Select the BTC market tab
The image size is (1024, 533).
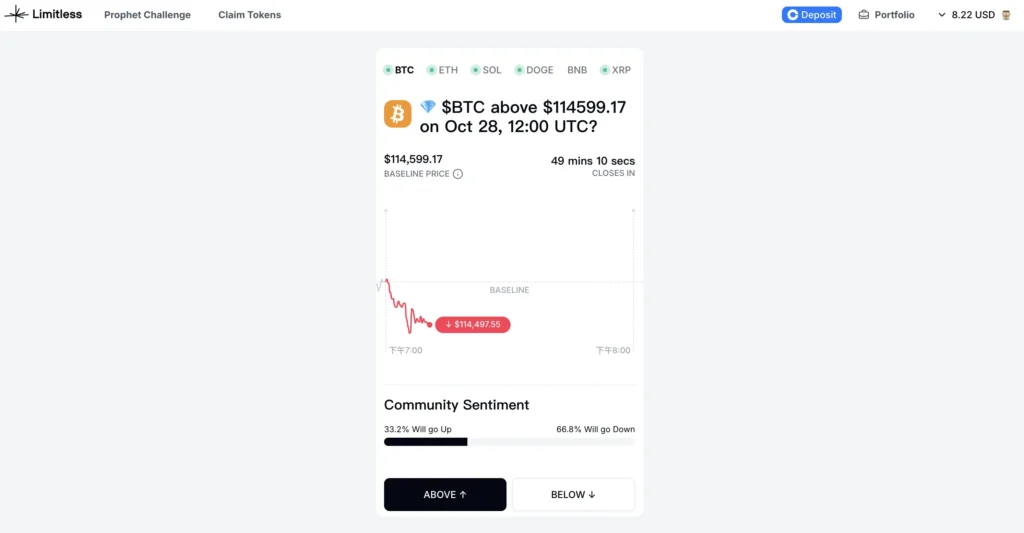[x=399, y=70]
